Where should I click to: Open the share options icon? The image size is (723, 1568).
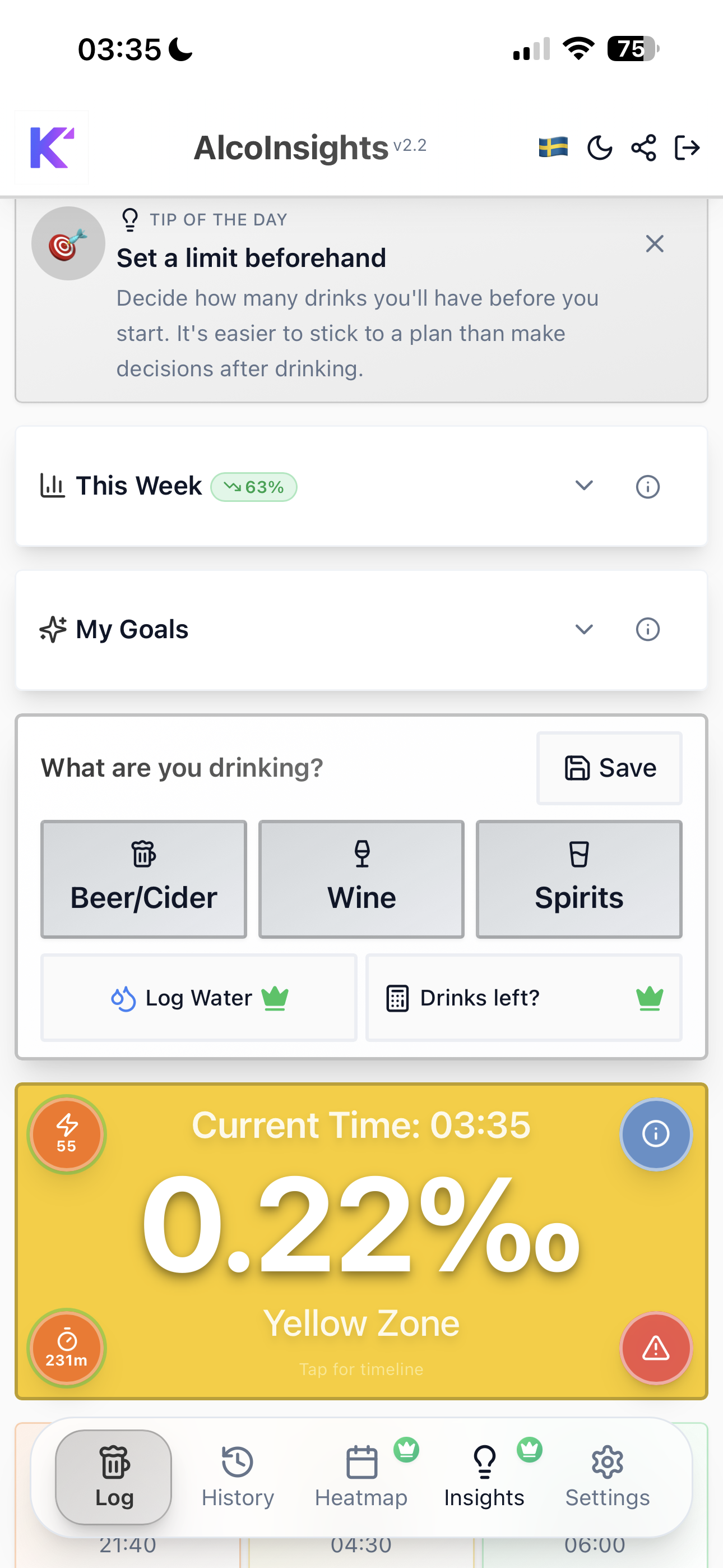pos(643,147)
